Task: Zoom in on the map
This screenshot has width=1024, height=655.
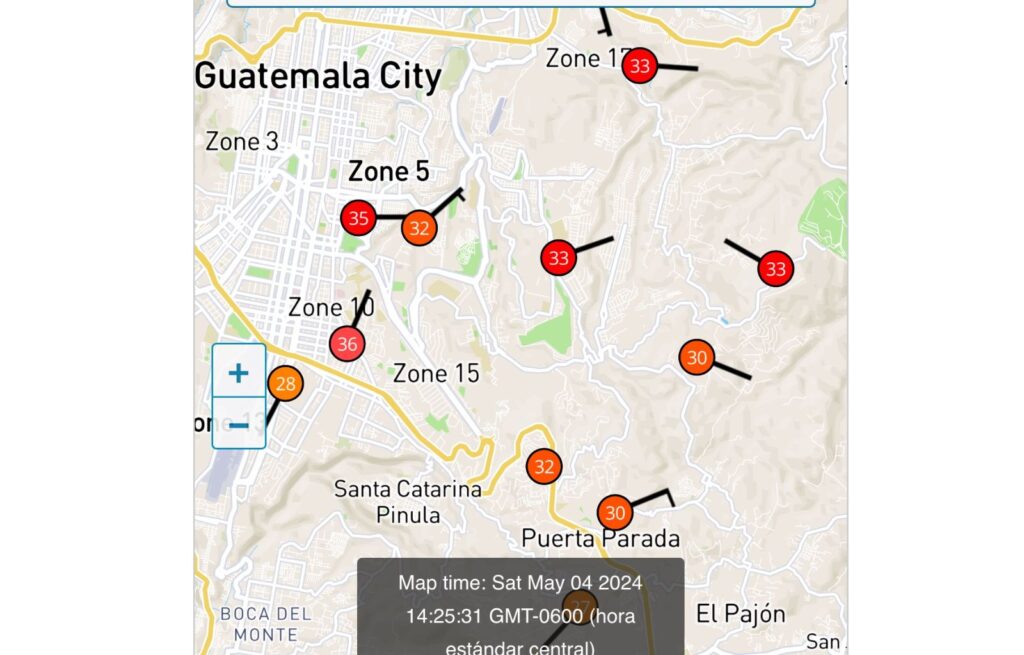Action: pos(238,373)
